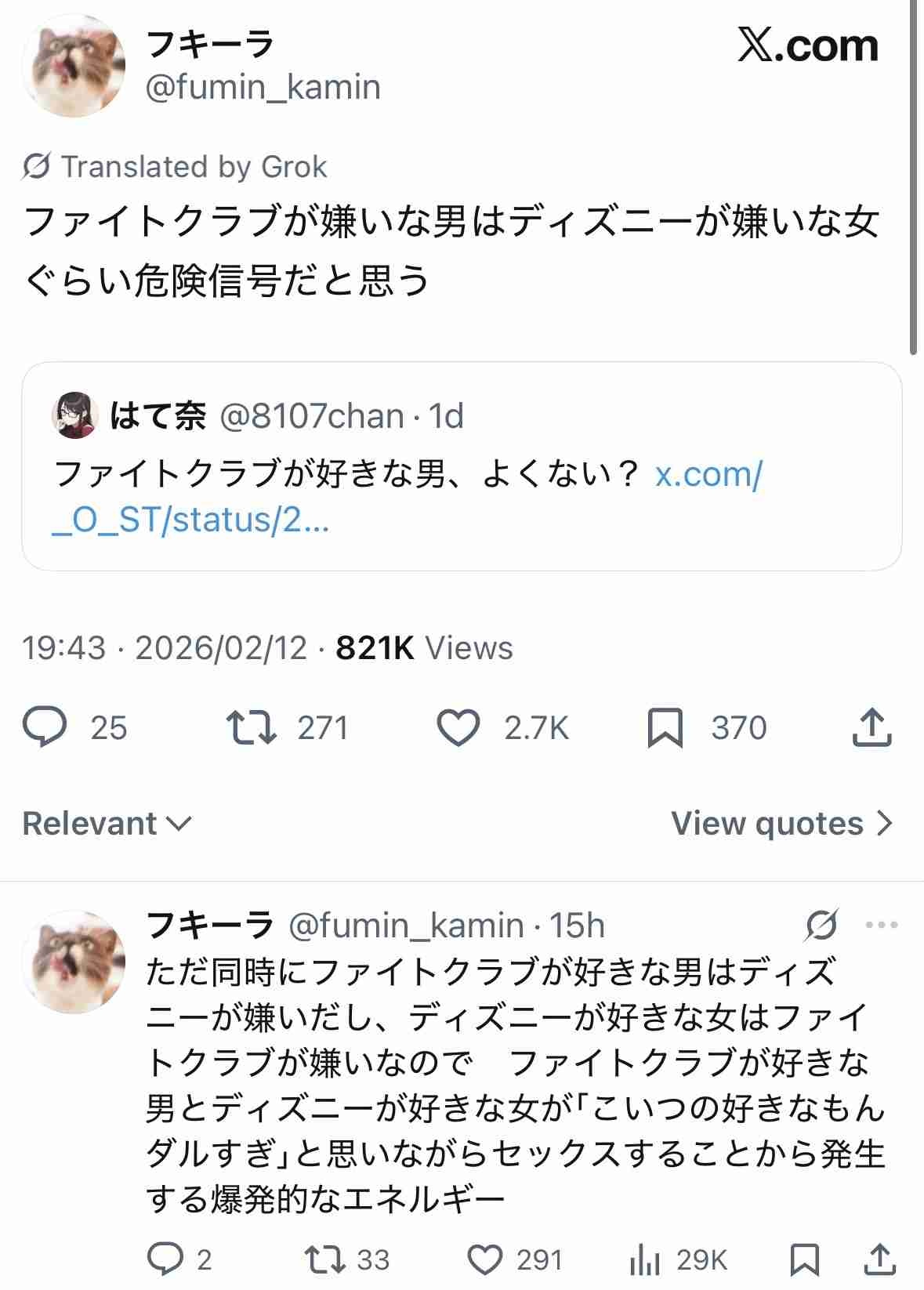Tap the Translated by Grok label

pyautogui.click(x=176, y=167)
